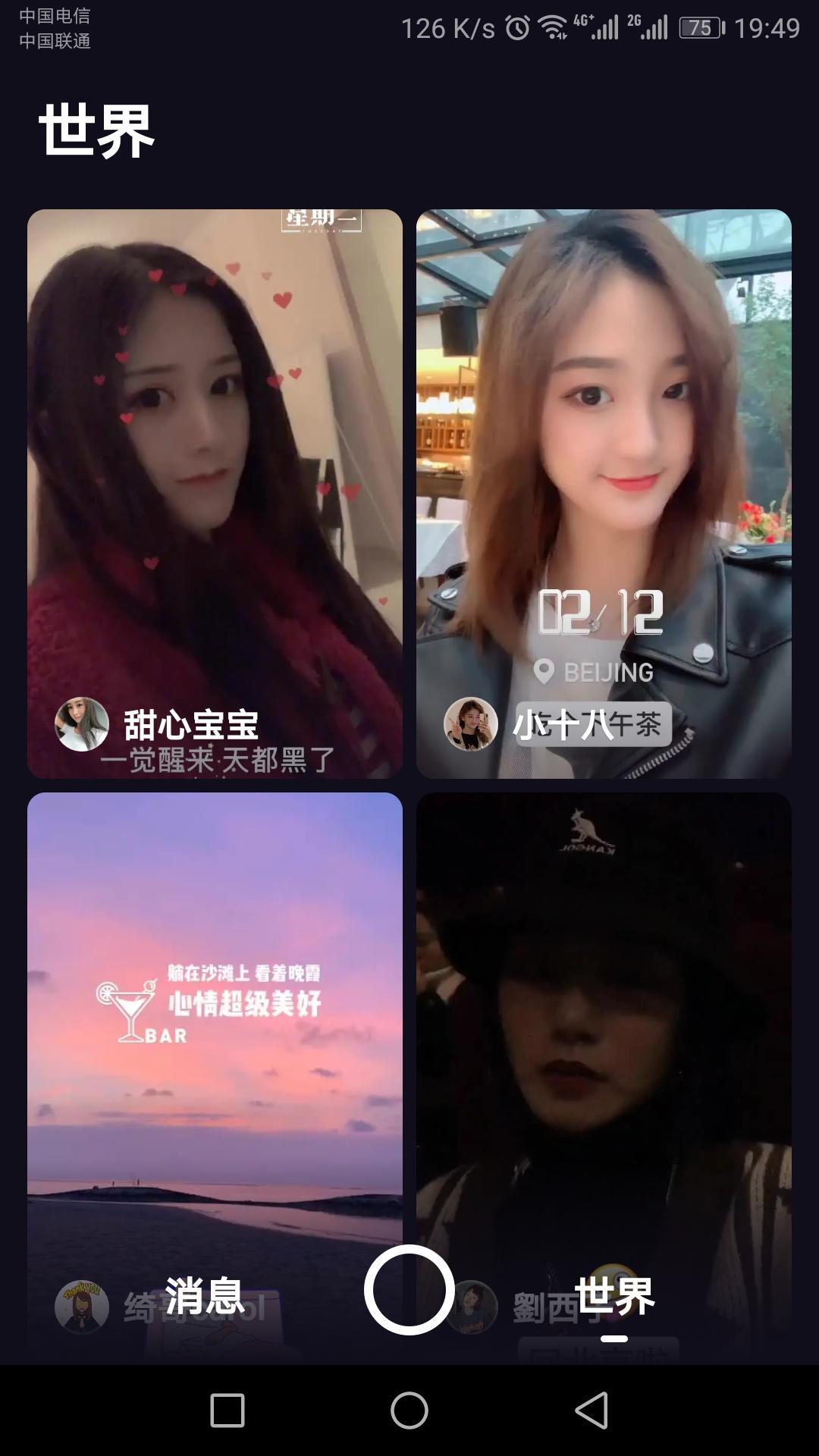
Task: View 小十八's profile avatar
Action: coord(471,724)
